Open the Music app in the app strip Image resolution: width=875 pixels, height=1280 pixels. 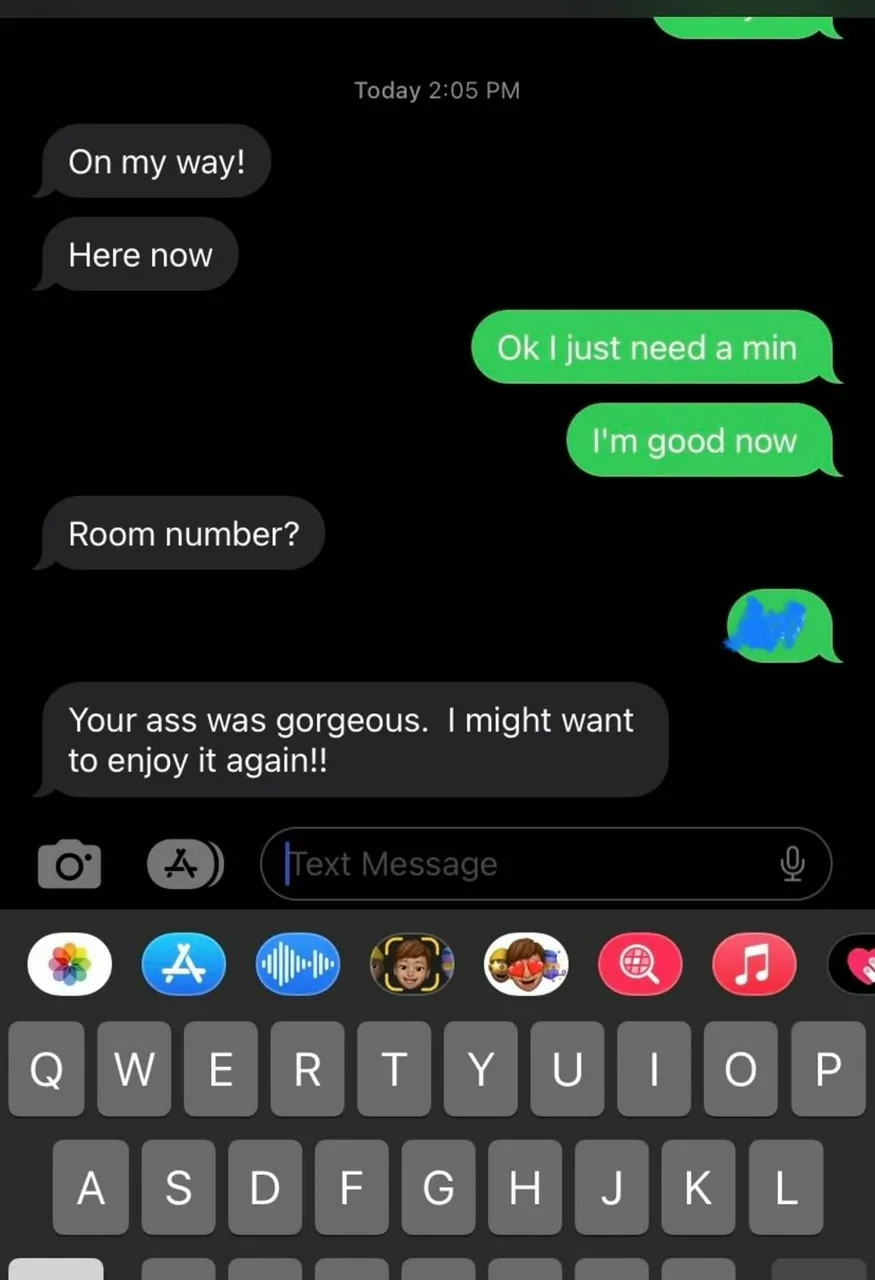[x=754, y=964]
